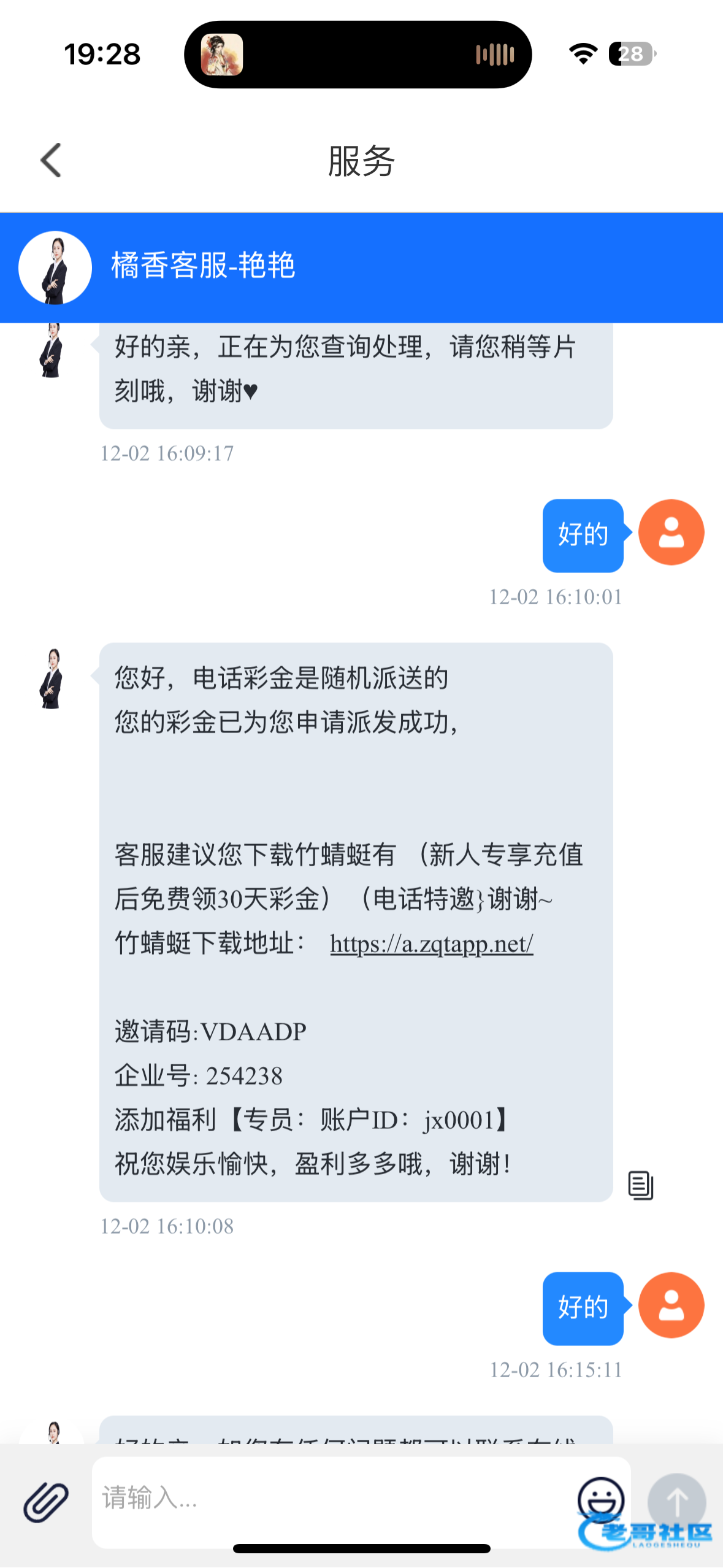Open the emoji picker
The height and width of the screenshot is (1568, 723).
coord(600,1498)
